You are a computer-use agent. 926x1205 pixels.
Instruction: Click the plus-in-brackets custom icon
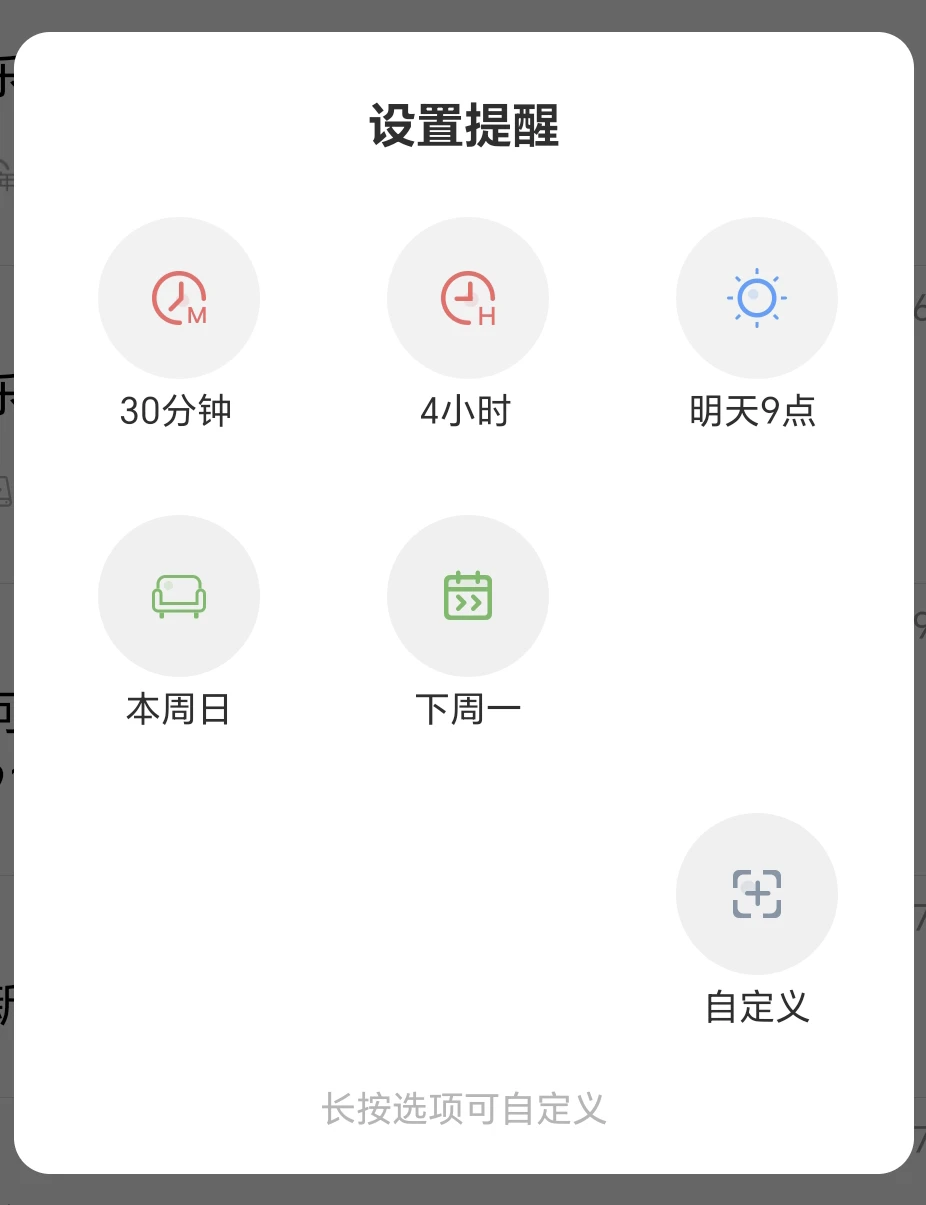(x=756, y=893)
